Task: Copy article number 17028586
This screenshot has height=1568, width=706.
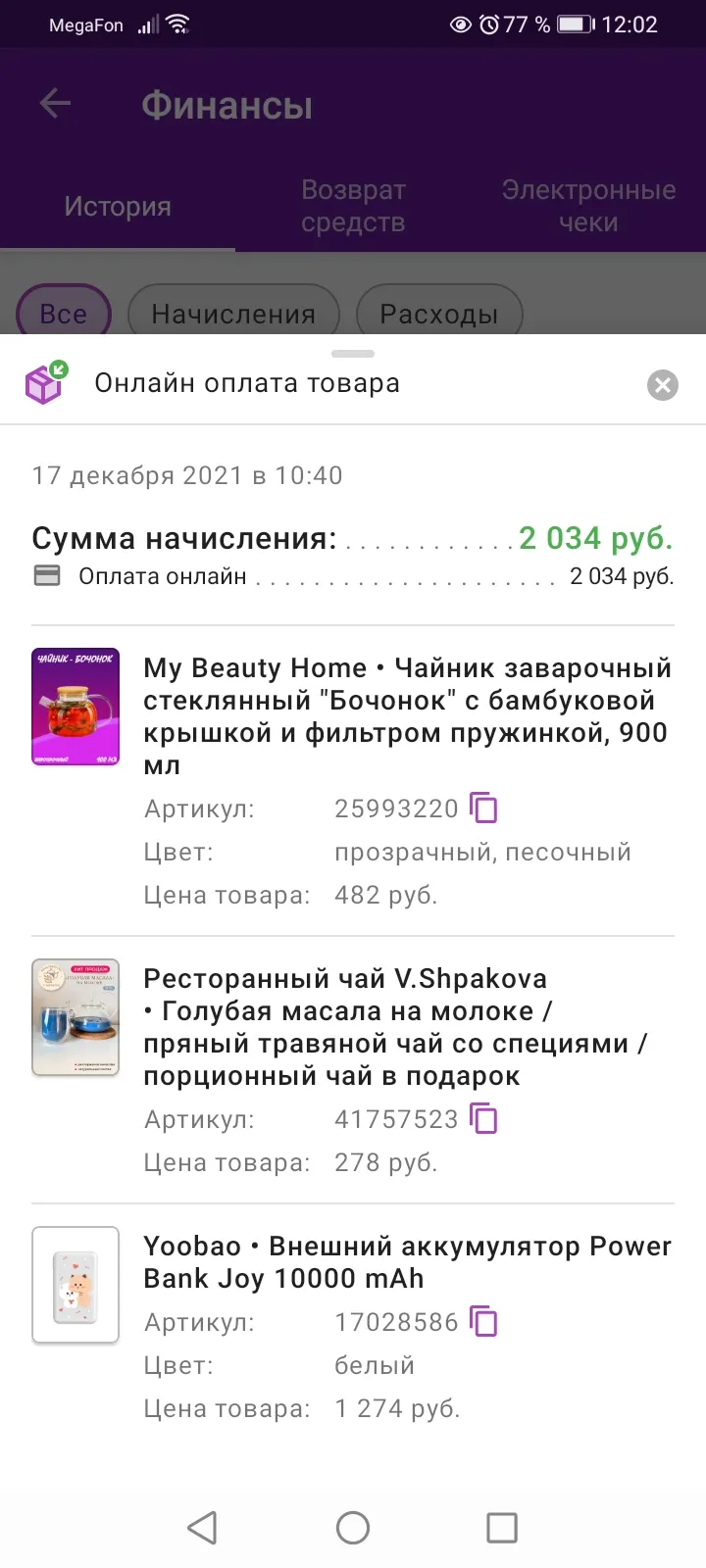Action: (484, 1322)
